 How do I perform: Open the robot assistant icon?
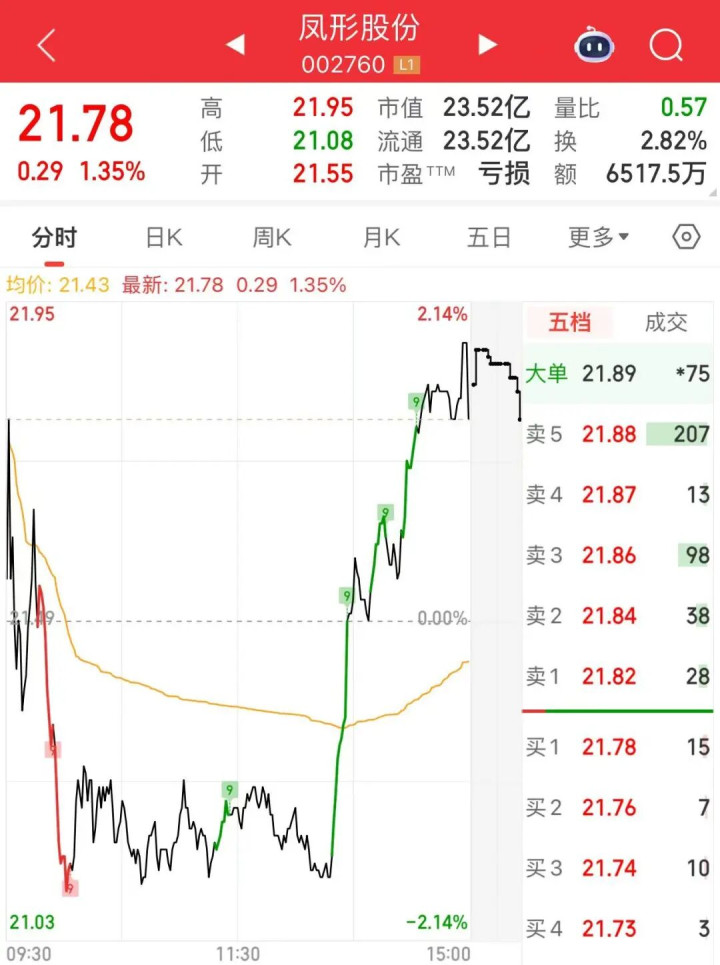click(x=594, y=45)
